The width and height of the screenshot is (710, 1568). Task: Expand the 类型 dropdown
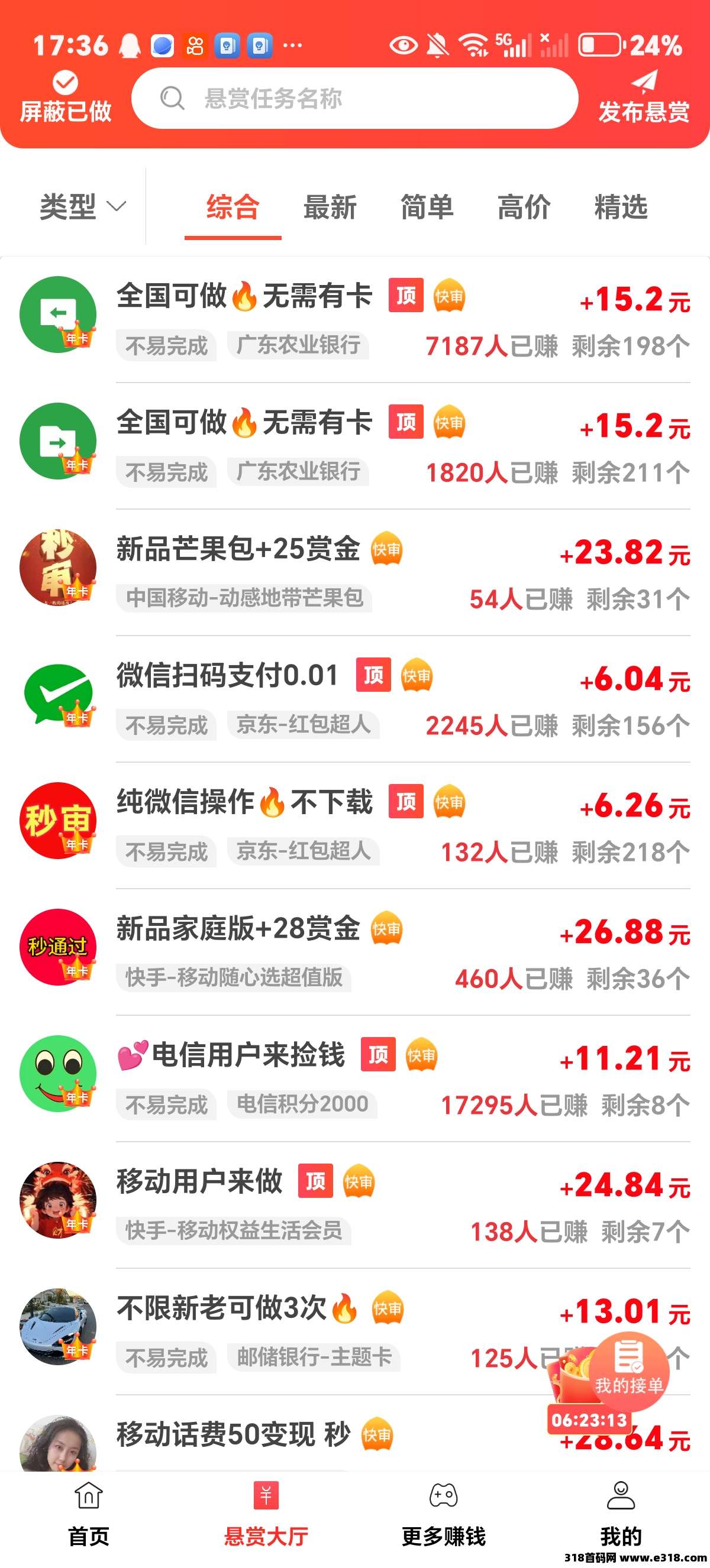[x=83, y=207]
